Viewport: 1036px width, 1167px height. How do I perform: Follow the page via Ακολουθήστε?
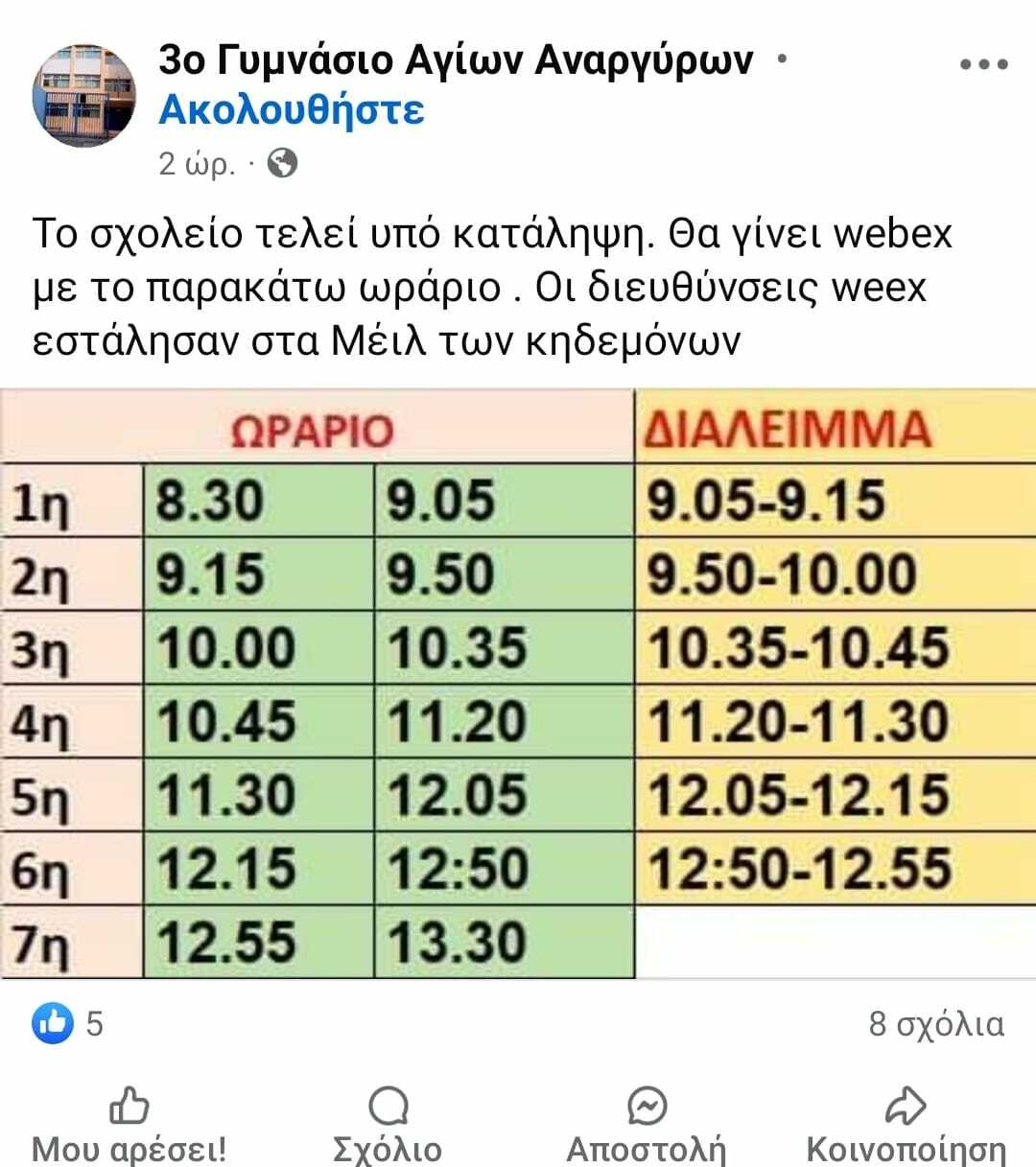click(x=292, y=109)
